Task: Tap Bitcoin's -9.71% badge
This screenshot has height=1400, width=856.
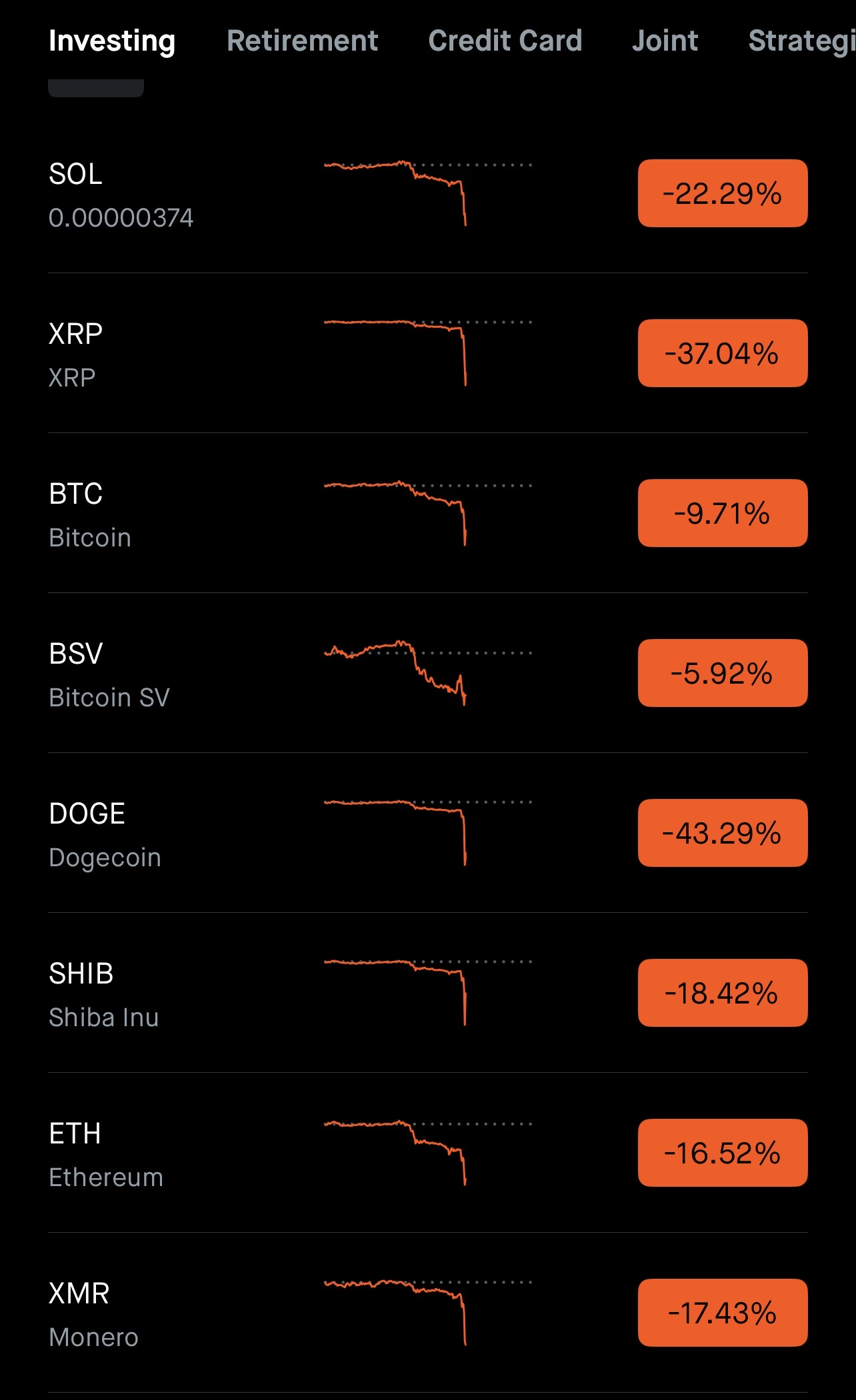Action: tap(722, 514)
